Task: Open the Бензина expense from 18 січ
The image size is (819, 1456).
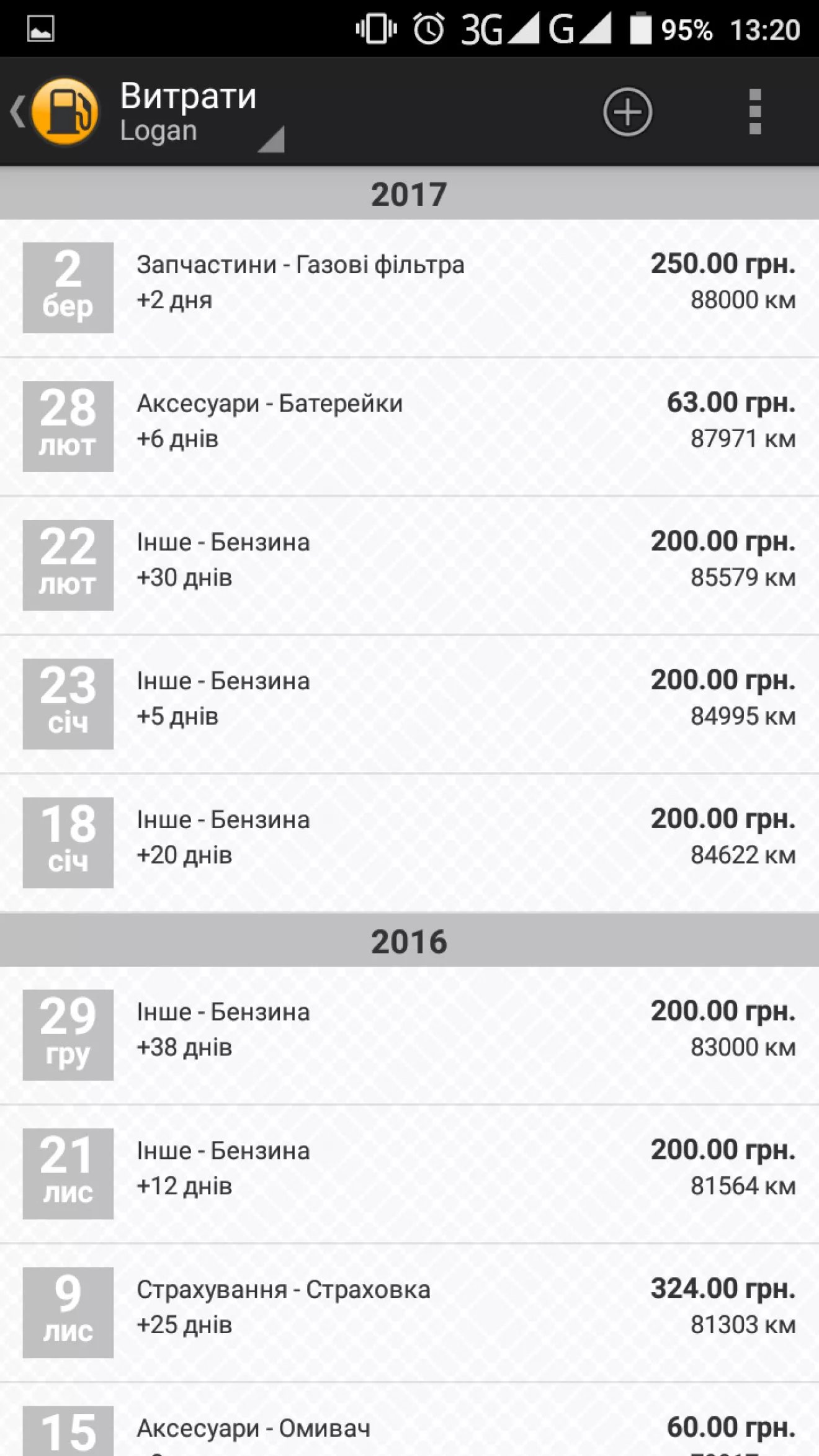Action: point(409,842)
